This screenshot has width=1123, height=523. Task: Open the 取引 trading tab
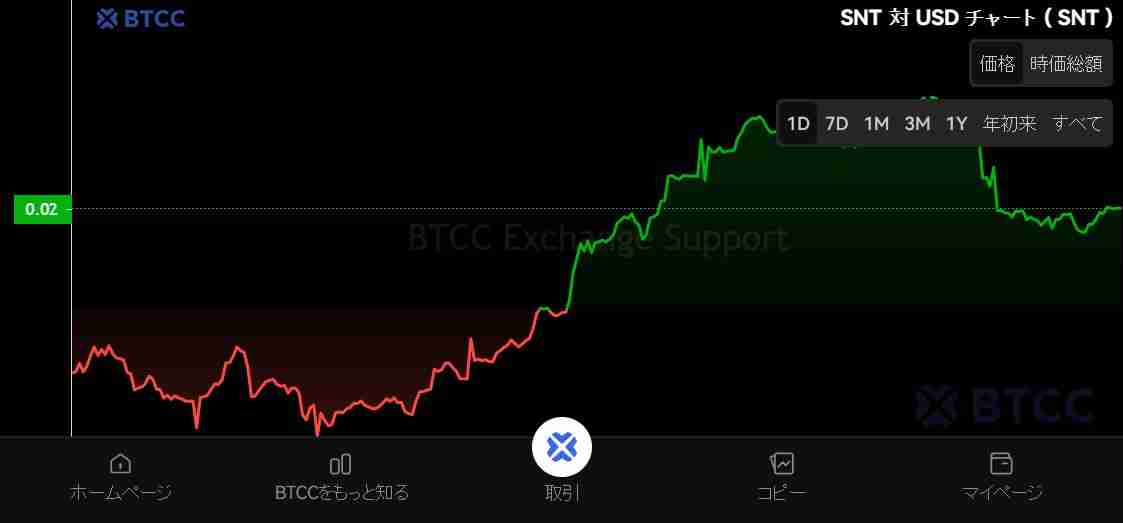point(562,460)
